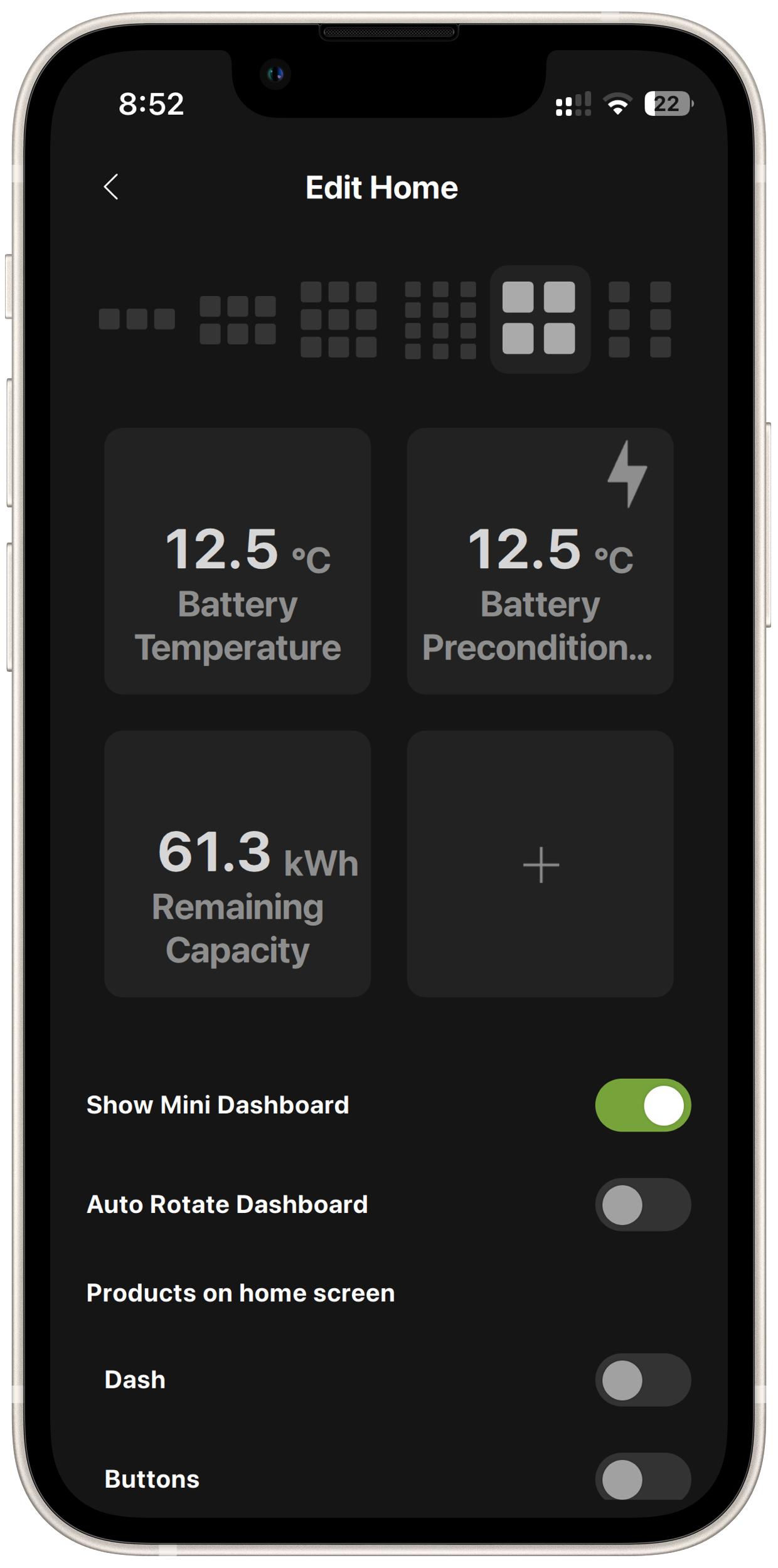The width and height of the screenshot is (778, 1568).
Task: Switch to the three-by-three grid layout
Action: 339,319
